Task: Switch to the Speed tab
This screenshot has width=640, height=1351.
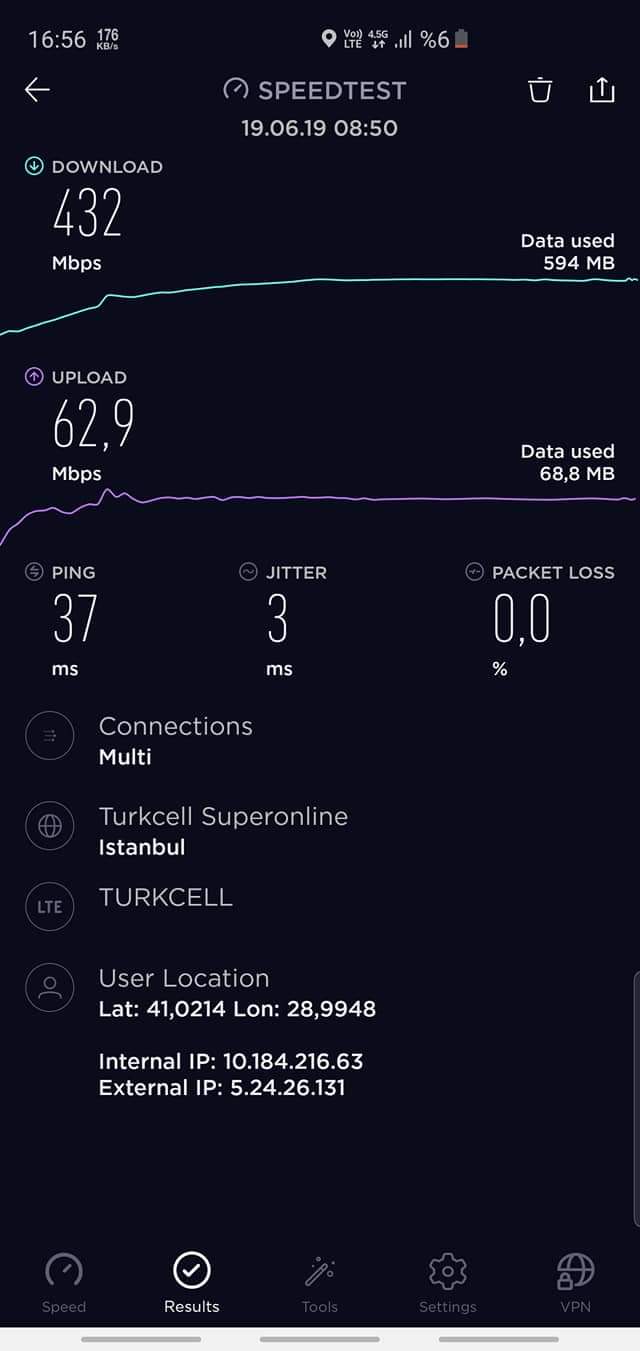Action: click(x=64, y=1283)
